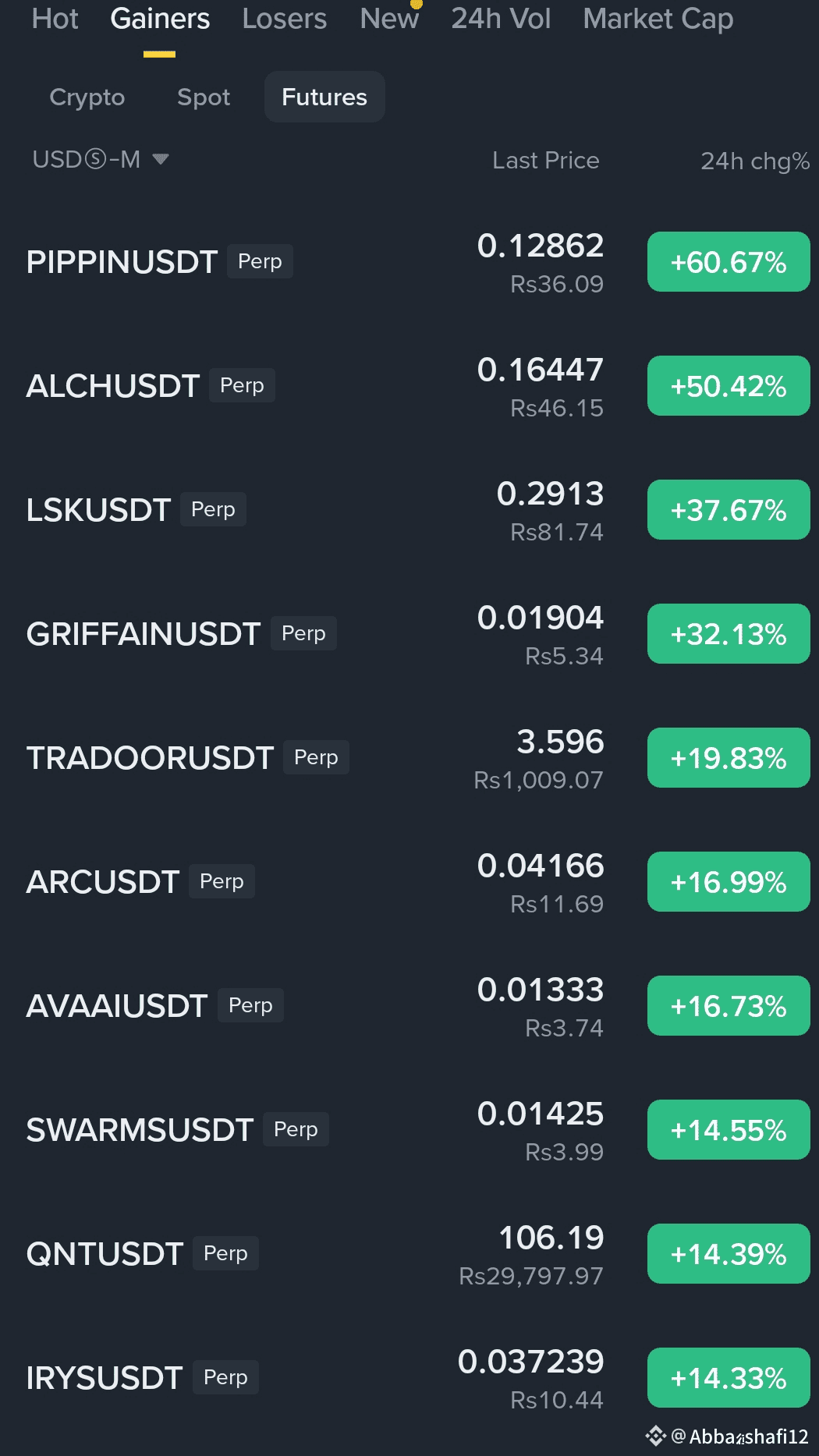Viewport: 819px width, 1456px height.
Task: View LSKUSDT Perp details
Action: 409,510
